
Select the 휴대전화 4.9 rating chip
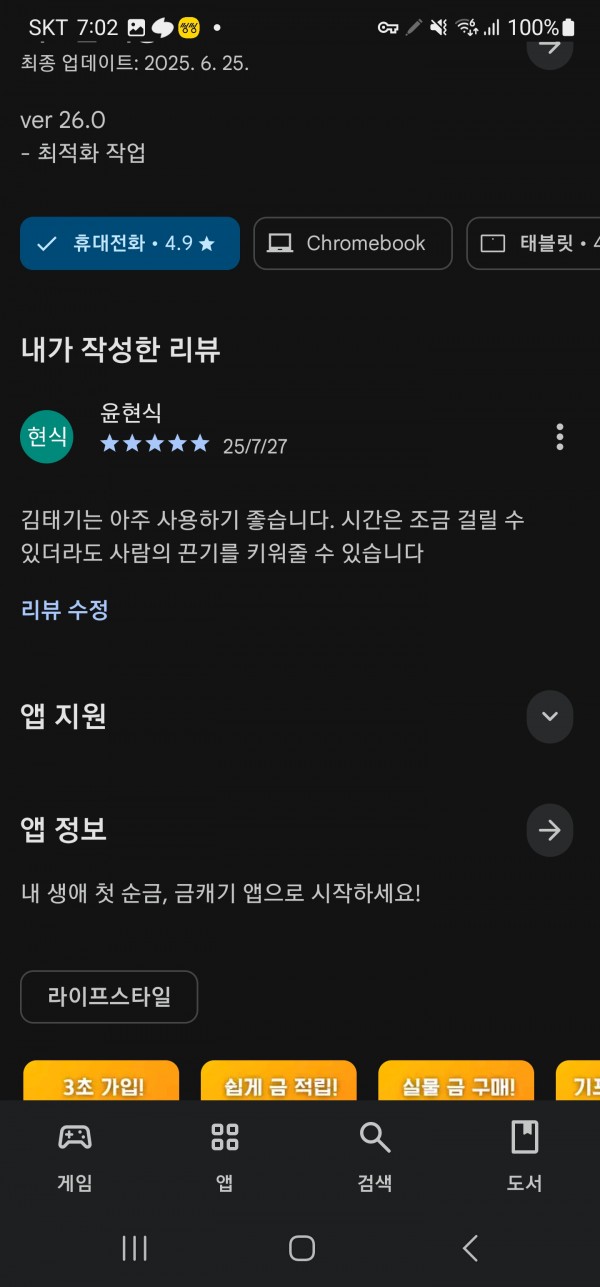130,243
